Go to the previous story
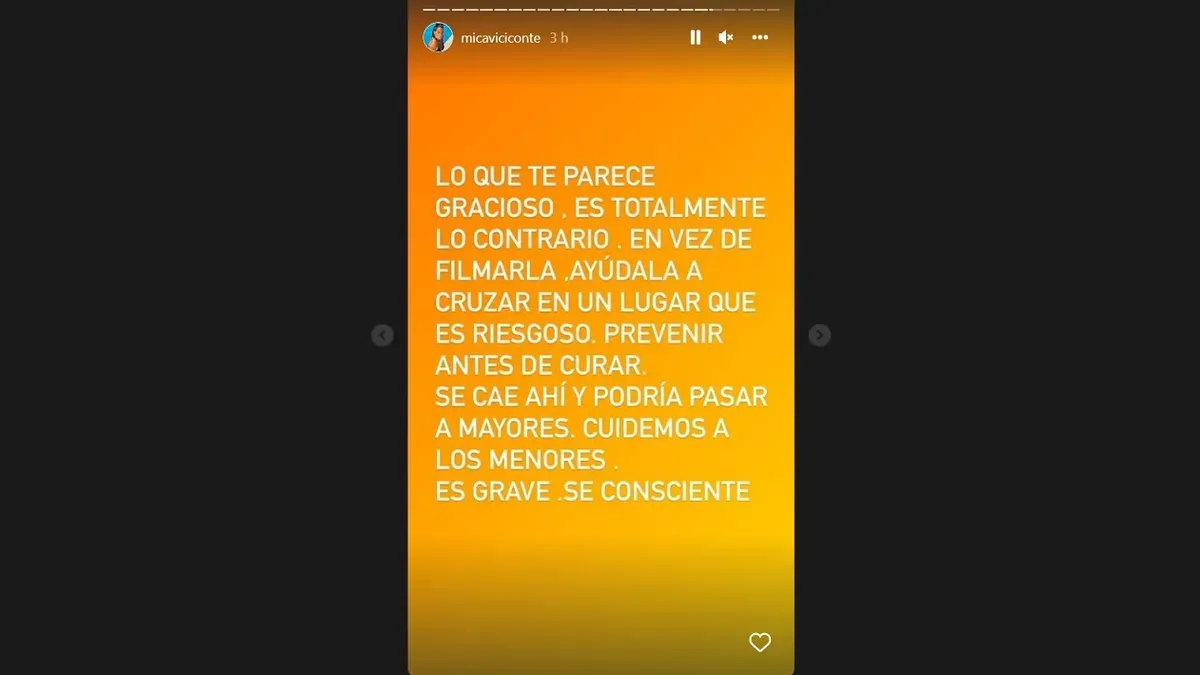Viewport: 1200px width, 675px height. pyautogui.click(x=382, y=336)
